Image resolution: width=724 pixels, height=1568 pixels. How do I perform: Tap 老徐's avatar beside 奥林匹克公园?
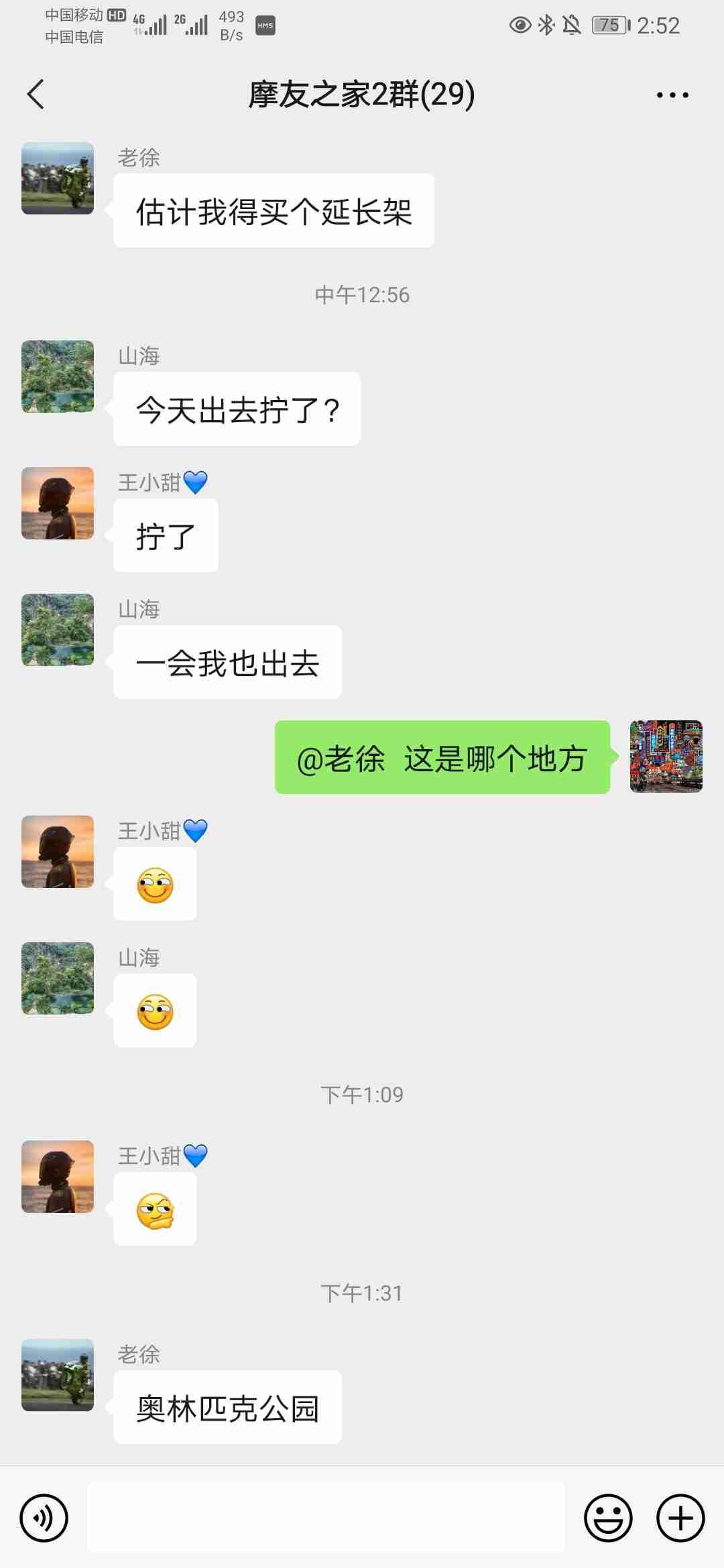point(58,1375)
